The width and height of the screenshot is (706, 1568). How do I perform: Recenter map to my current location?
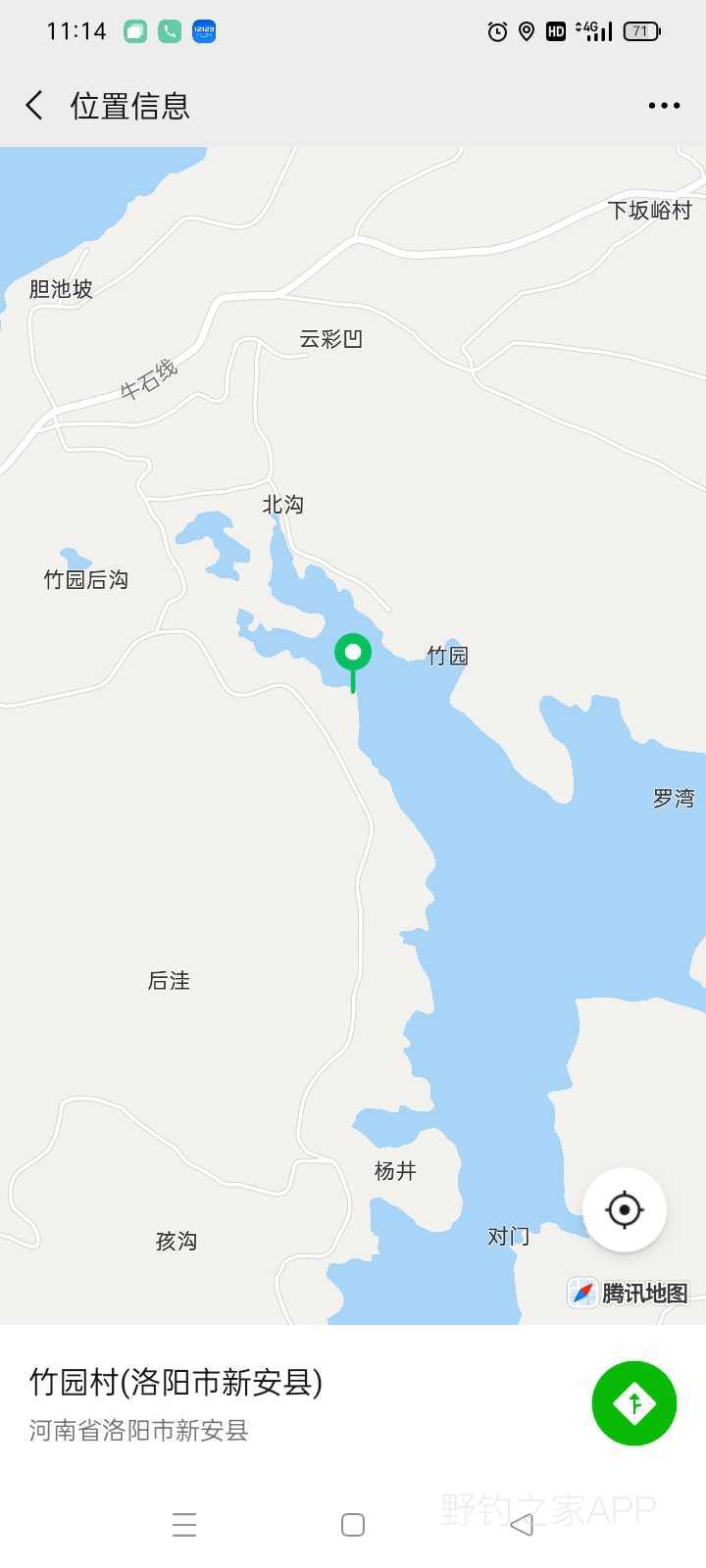point(625,1210)
